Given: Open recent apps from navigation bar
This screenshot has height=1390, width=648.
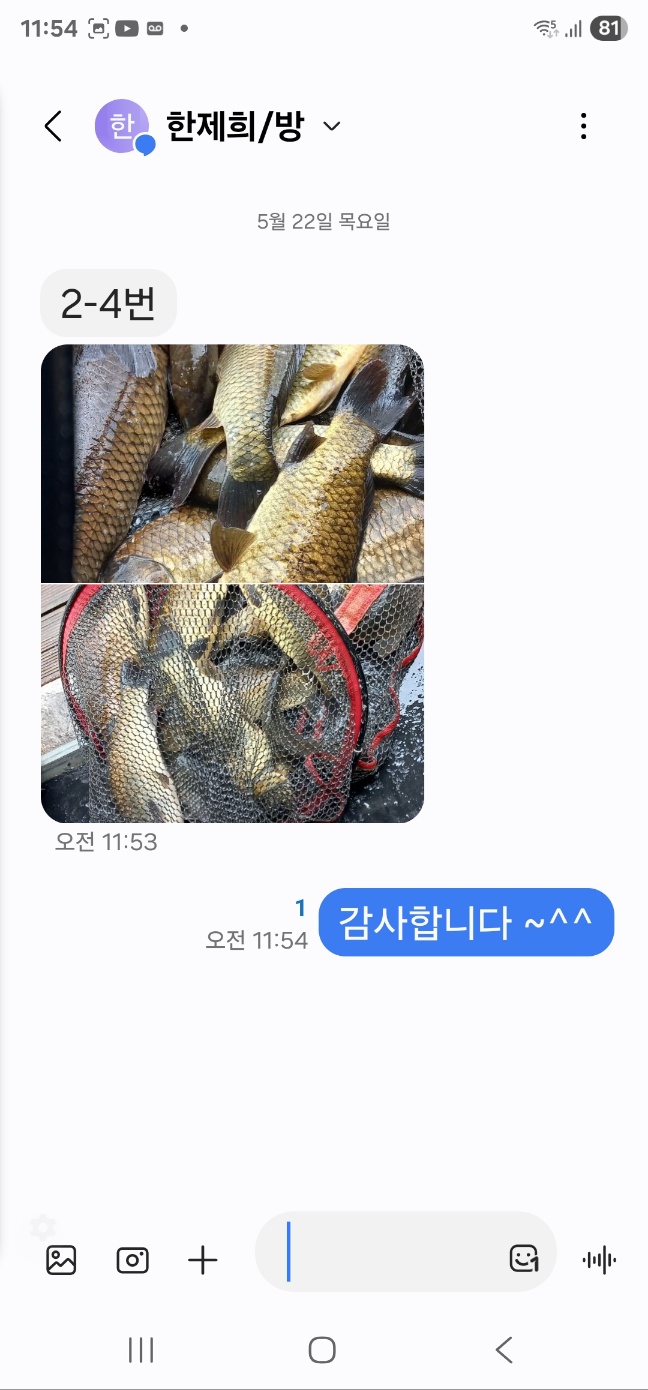Looking at the screenshot, I should (x=141, y=1350).
